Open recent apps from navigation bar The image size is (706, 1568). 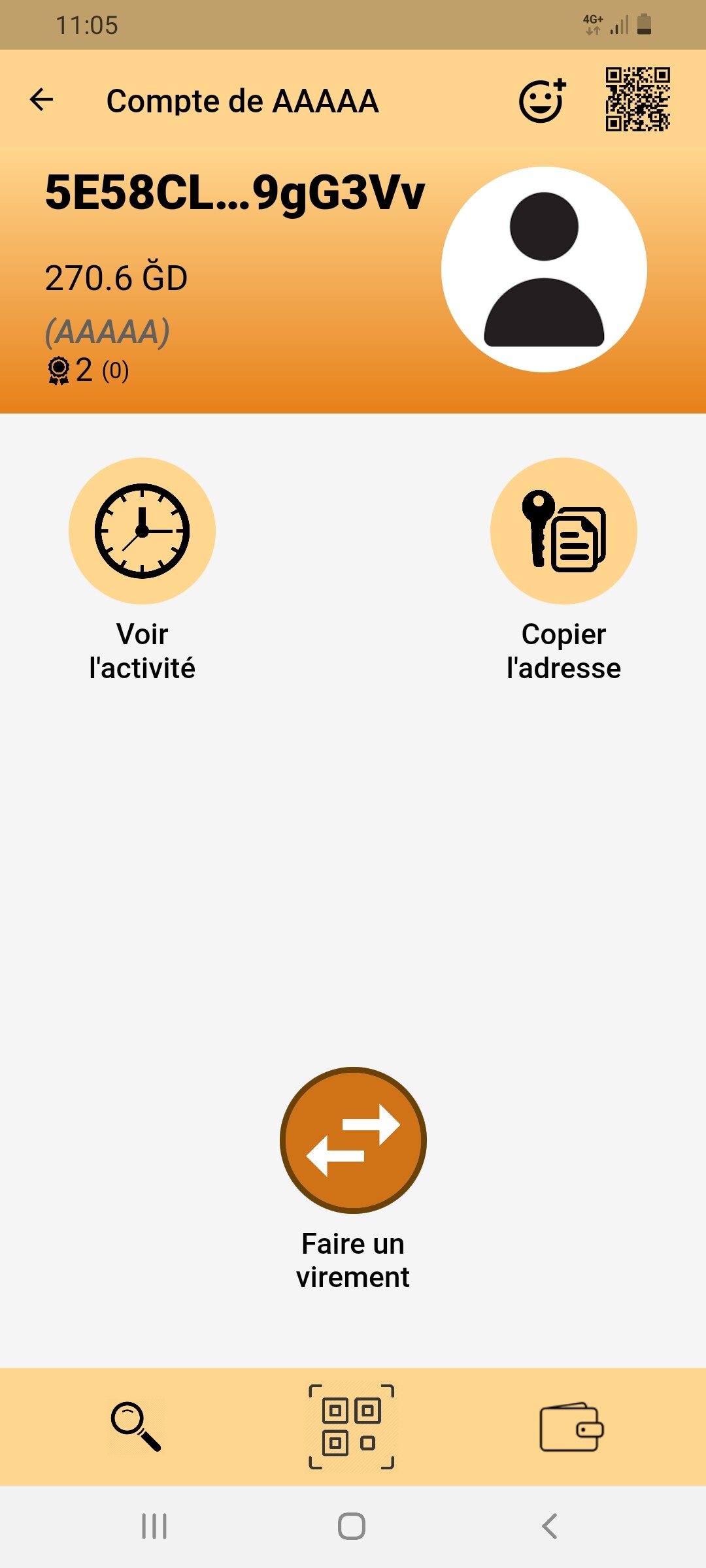[154, 1526]
